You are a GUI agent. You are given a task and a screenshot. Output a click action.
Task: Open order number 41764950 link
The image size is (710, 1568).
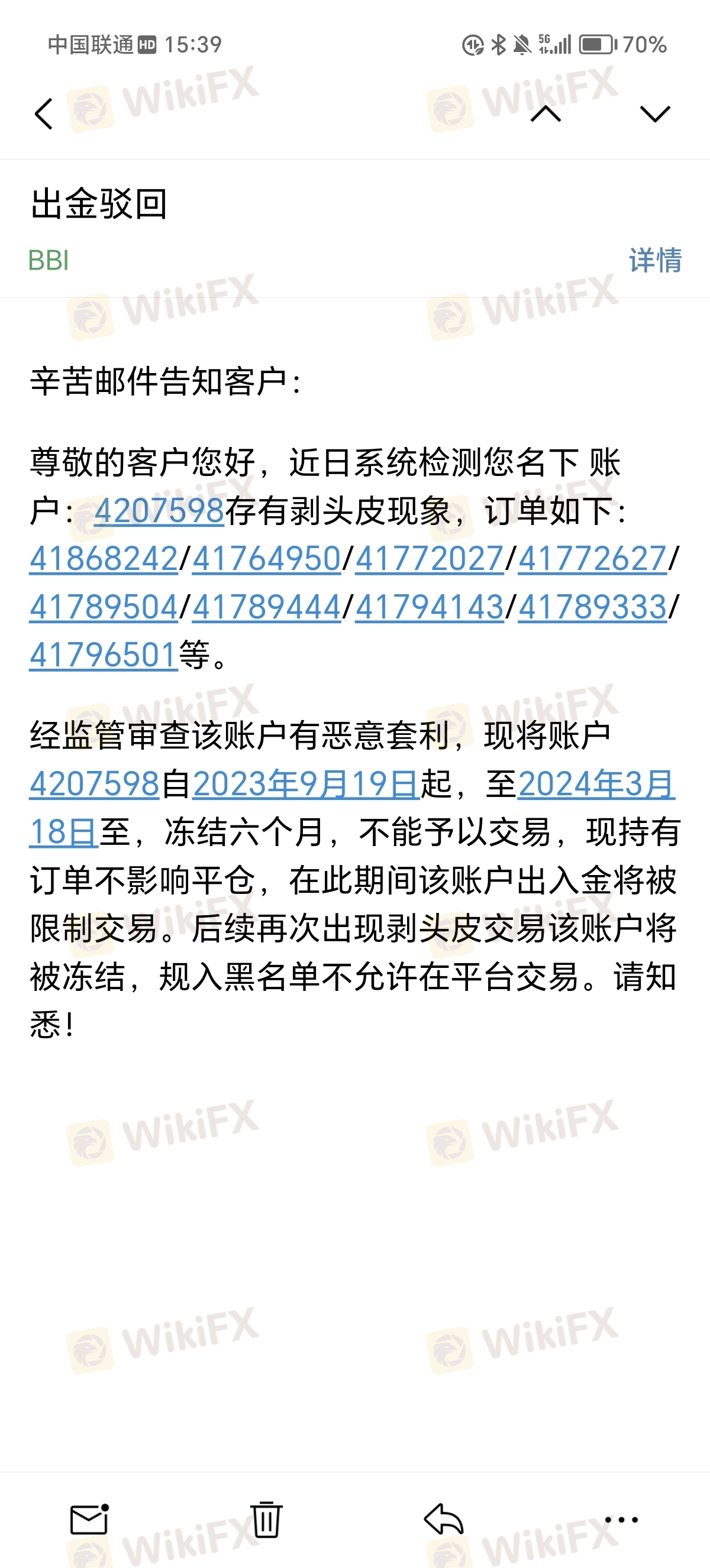[267, 559]
